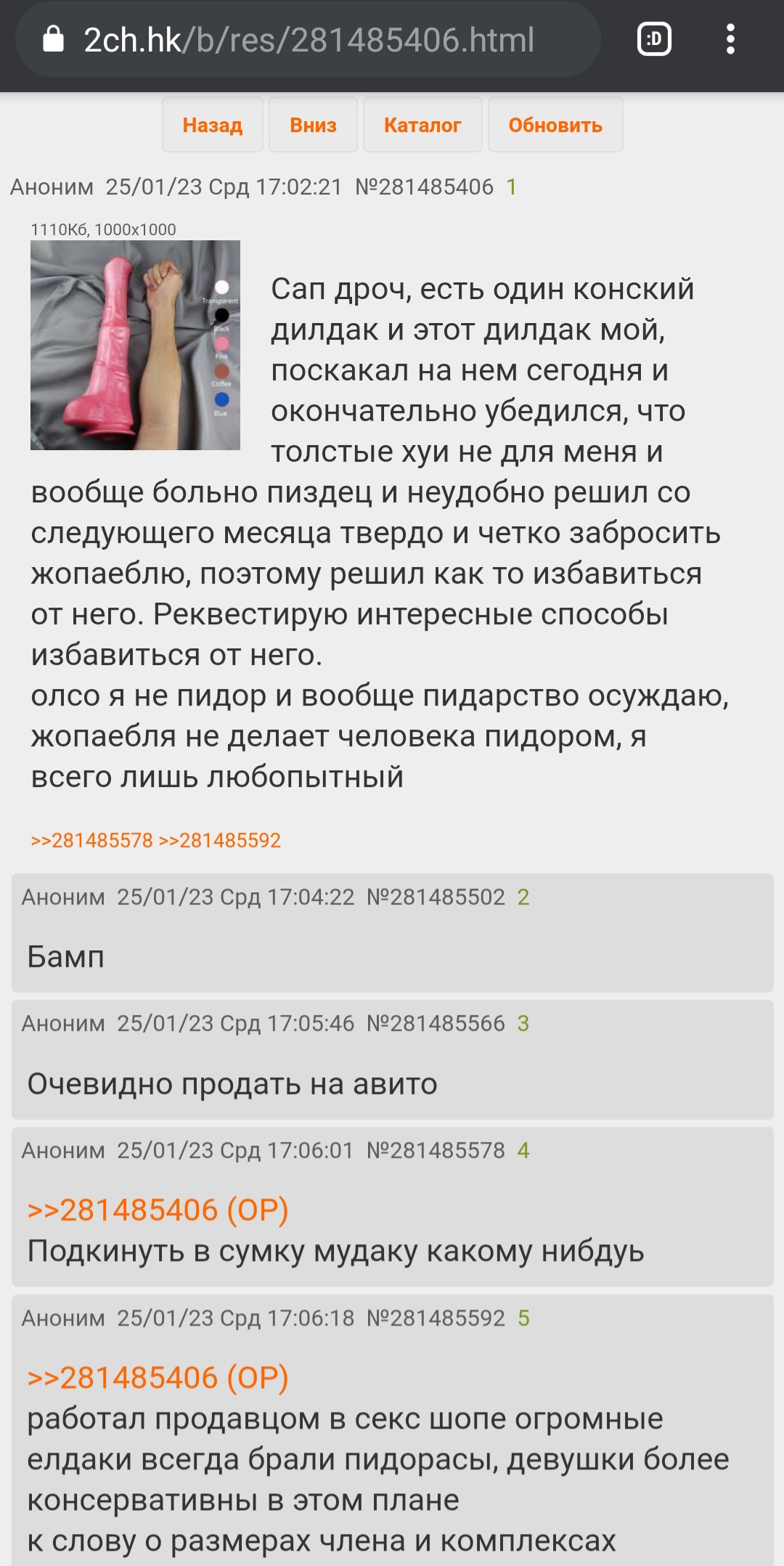Screen dimensions: 784x1566
Task: Open the browser overflow menu
Action: [731, 39]
